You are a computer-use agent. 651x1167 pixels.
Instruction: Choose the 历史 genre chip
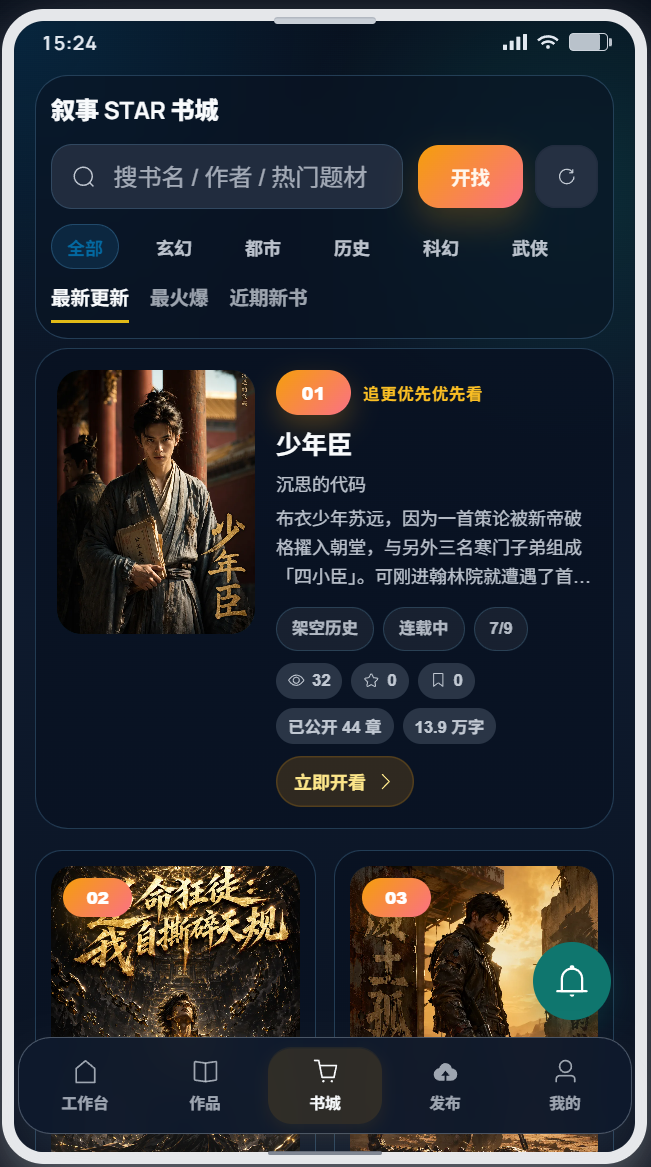pos(352,247)
